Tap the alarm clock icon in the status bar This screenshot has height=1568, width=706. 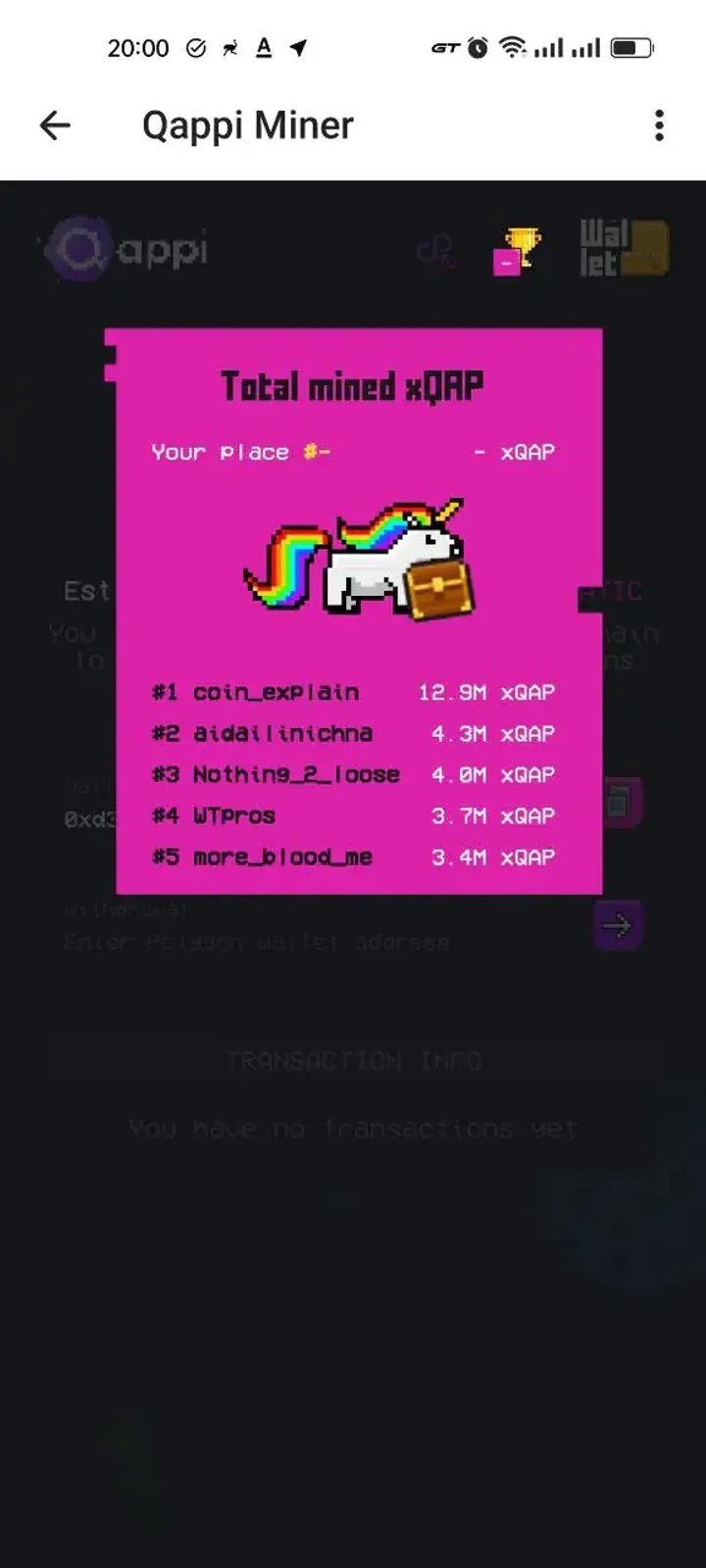point(479,47)
